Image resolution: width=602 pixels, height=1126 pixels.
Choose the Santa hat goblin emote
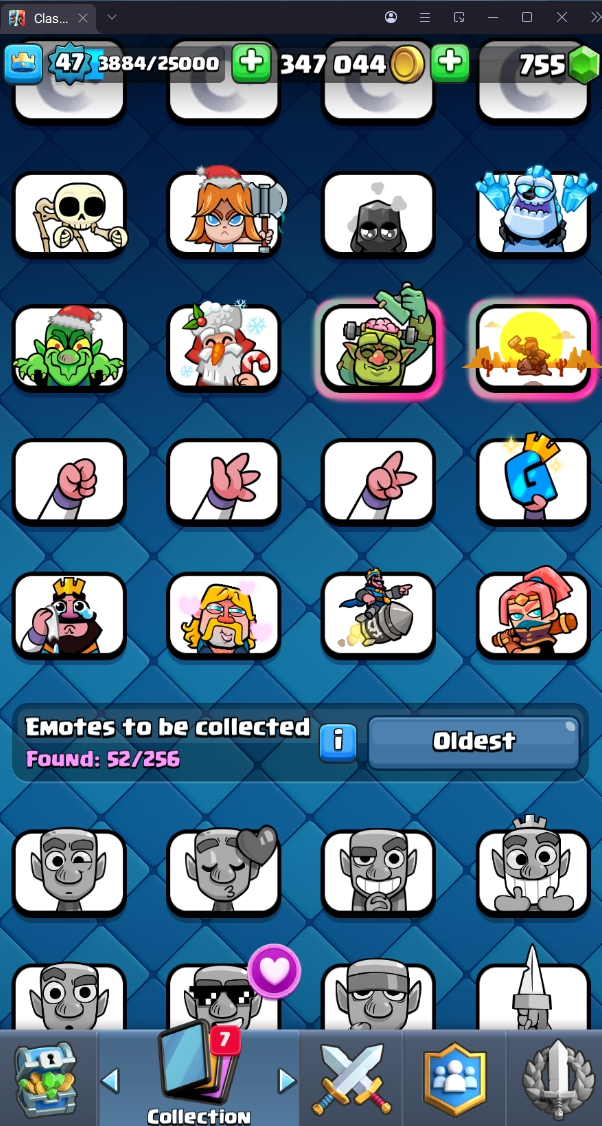[x=70, y=349]
